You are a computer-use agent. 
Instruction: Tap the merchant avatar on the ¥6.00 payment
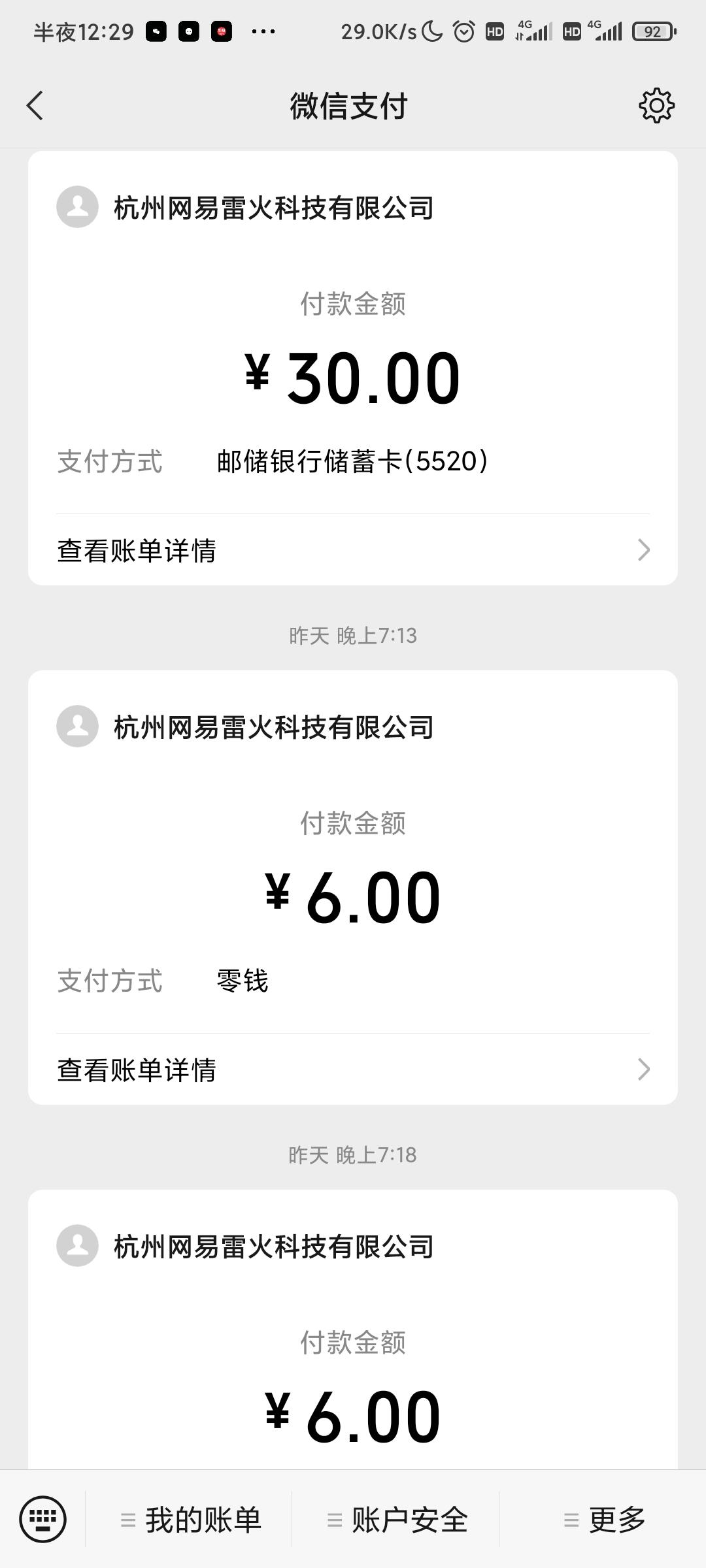coord(76,725)
